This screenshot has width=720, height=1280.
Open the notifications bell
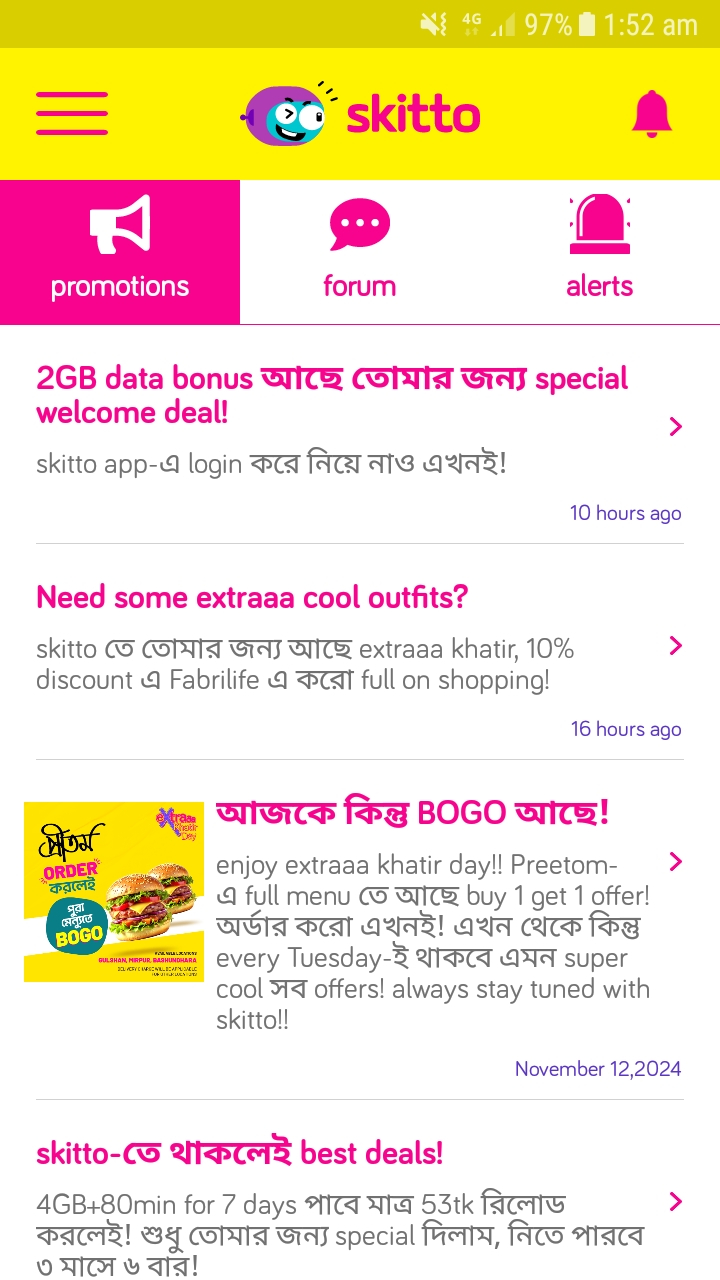pyautogui.click(x=652, y=114)
